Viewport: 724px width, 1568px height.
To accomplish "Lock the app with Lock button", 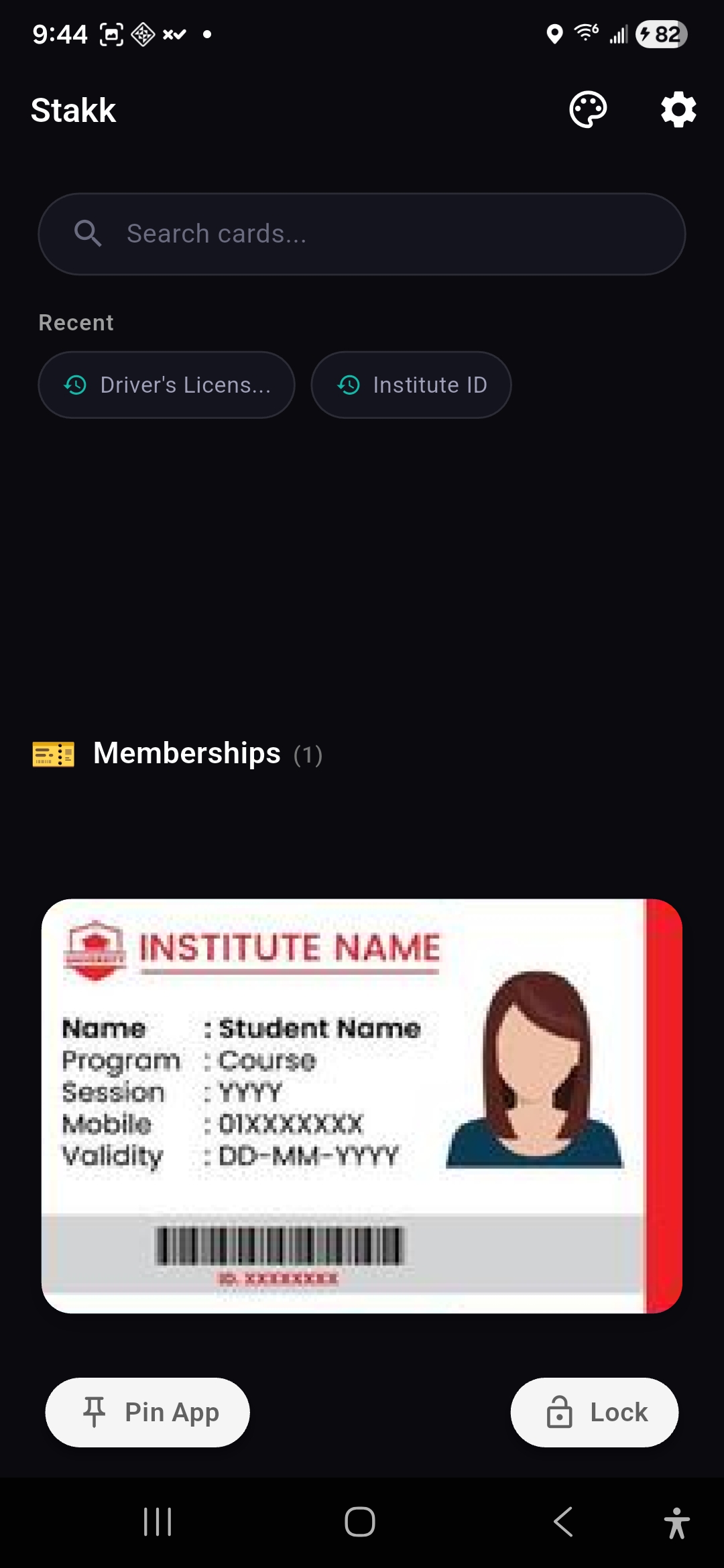I will coord(595,1413).
